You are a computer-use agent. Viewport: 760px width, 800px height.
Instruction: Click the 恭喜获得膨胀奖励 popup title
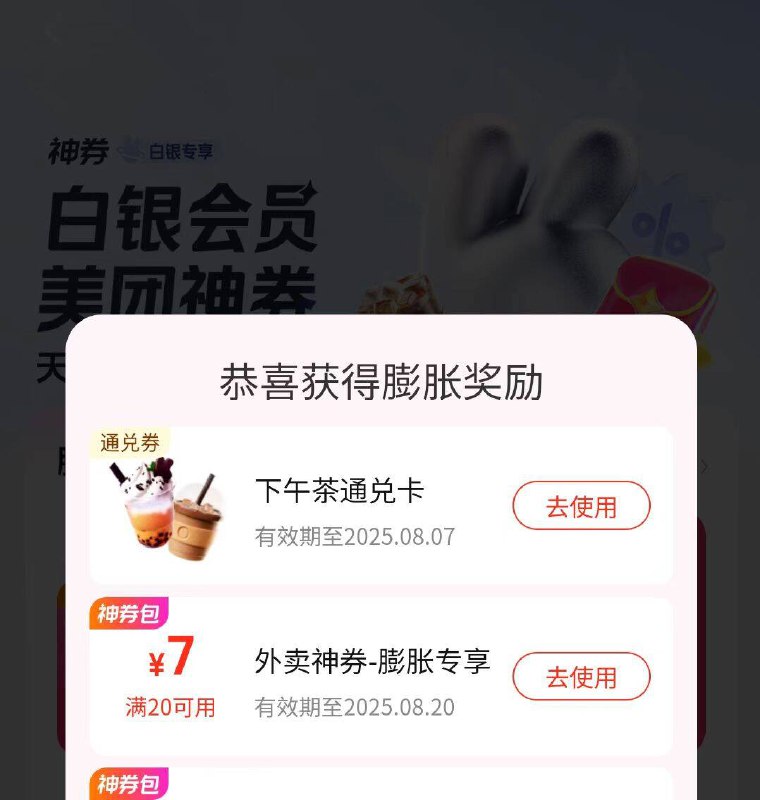pyautogui.click(x=380, y=380)
